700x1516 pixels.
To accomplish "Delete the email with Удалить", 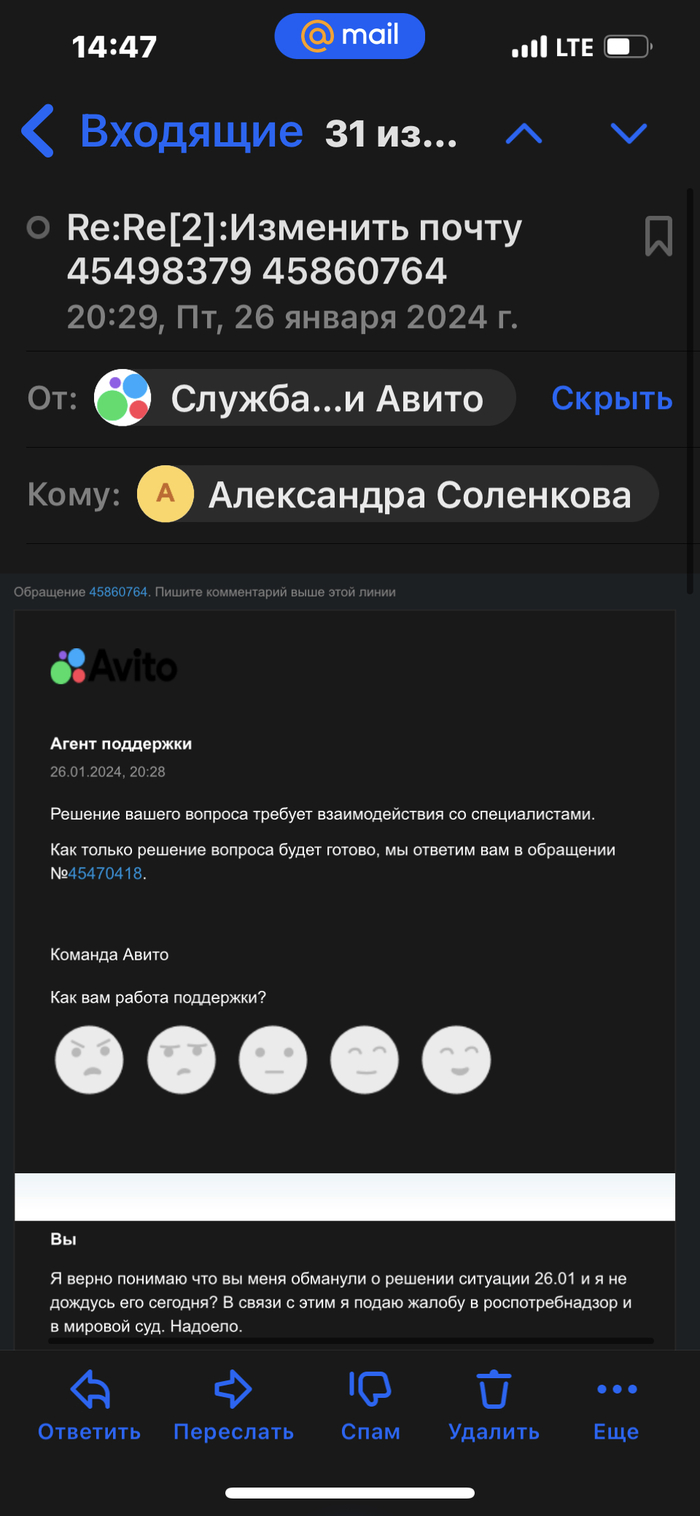I will coord(493,1405).
